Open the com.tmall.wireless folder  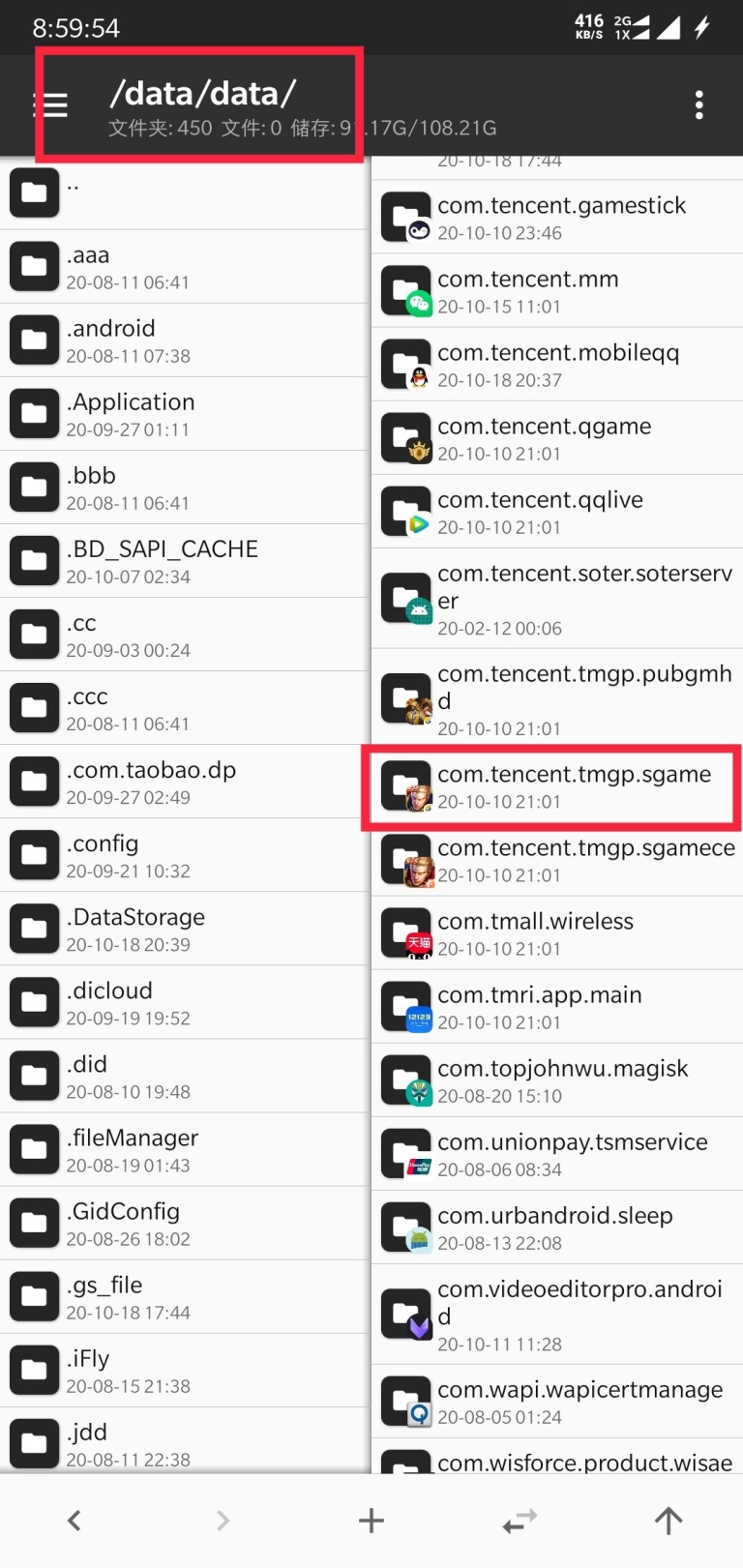[x=556, y=932]
